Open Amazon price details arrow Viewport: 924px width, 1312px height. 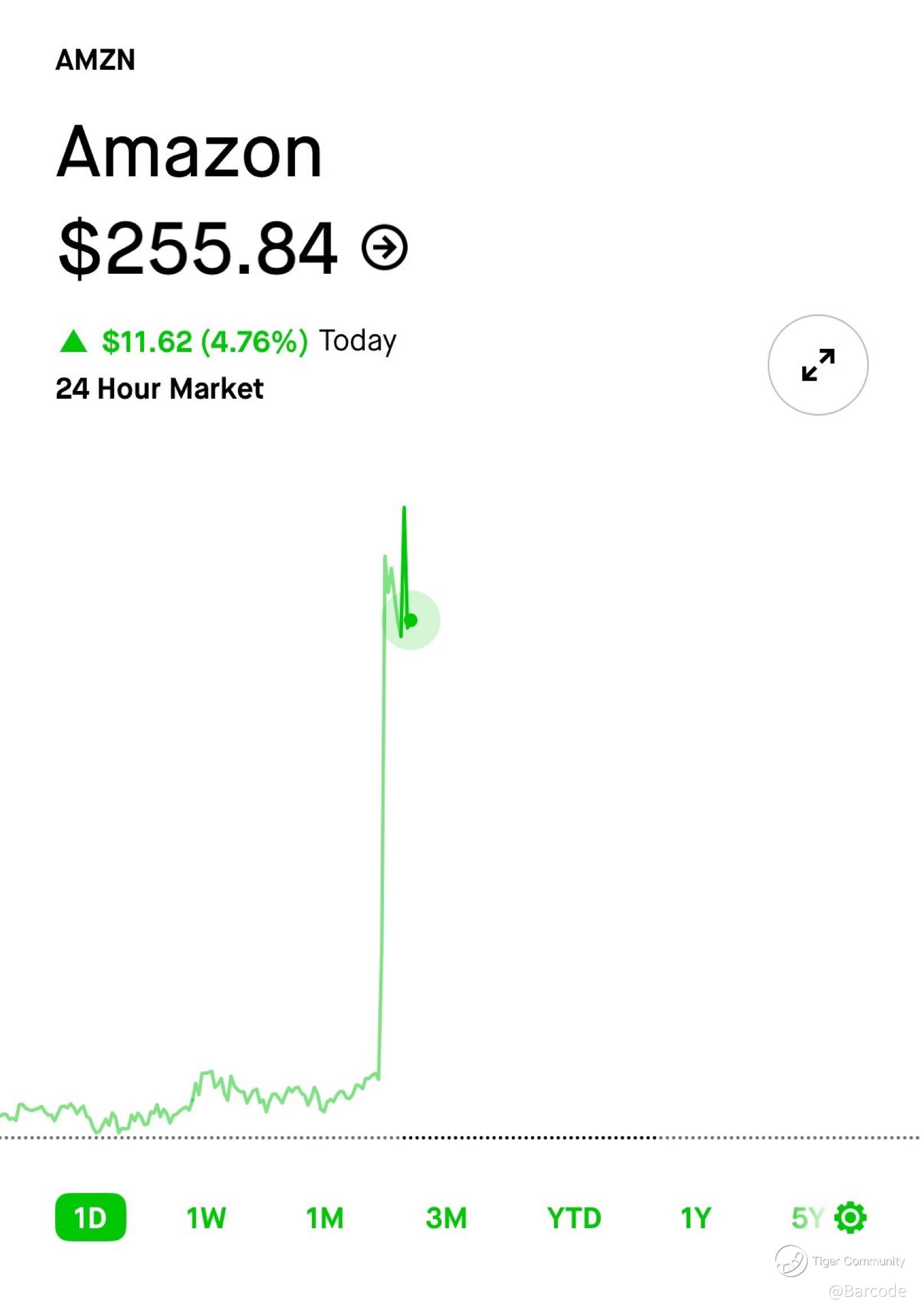tap(385, 247)
